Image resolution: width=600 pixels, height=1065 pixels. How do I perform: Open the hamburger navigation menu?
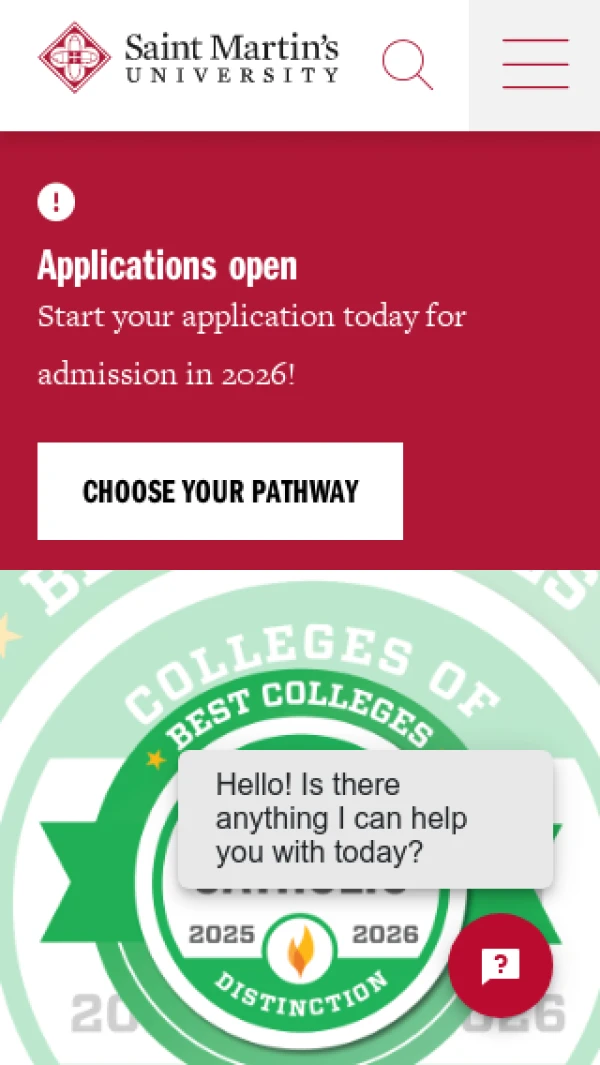pos(535,64)
